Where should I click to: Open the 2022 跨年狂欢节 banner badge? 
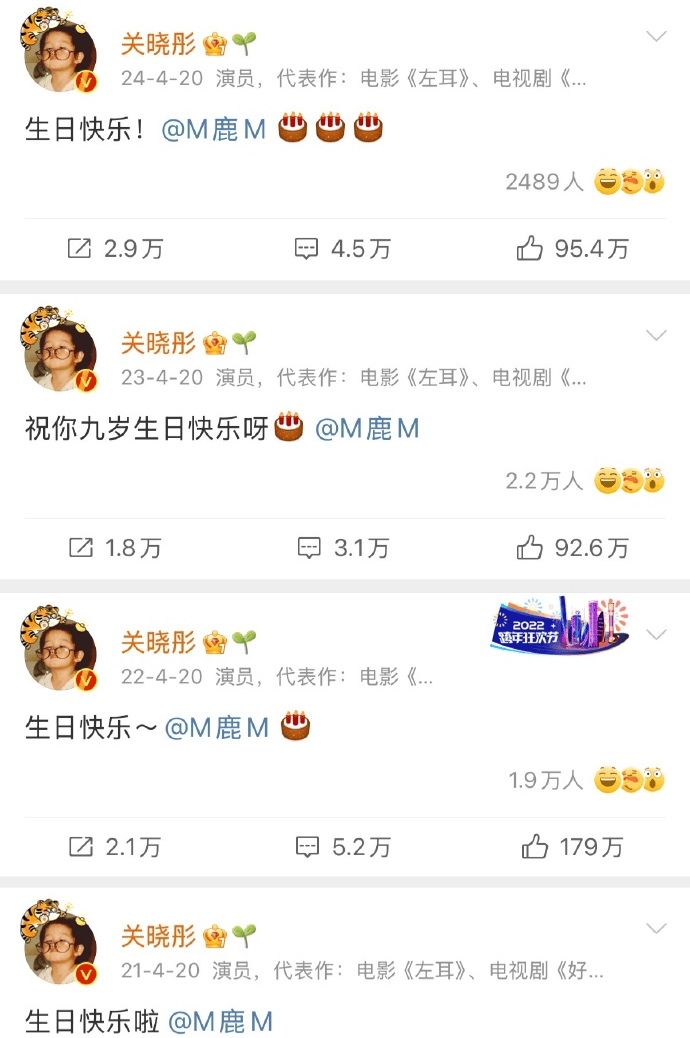[x=560, y=628]
